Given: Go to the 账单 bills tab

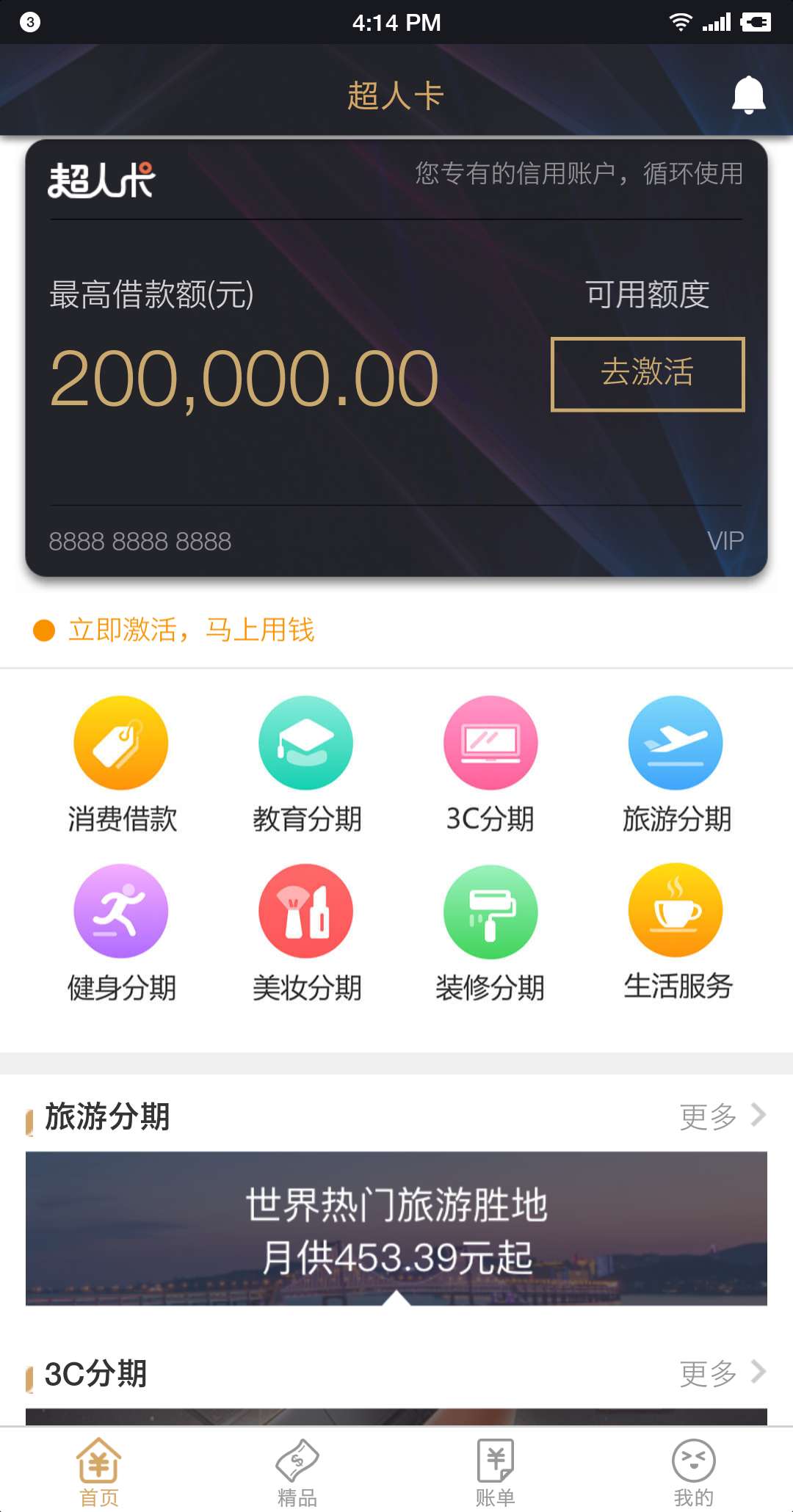Looking at the screenshot, I should tap(496, 1471).
